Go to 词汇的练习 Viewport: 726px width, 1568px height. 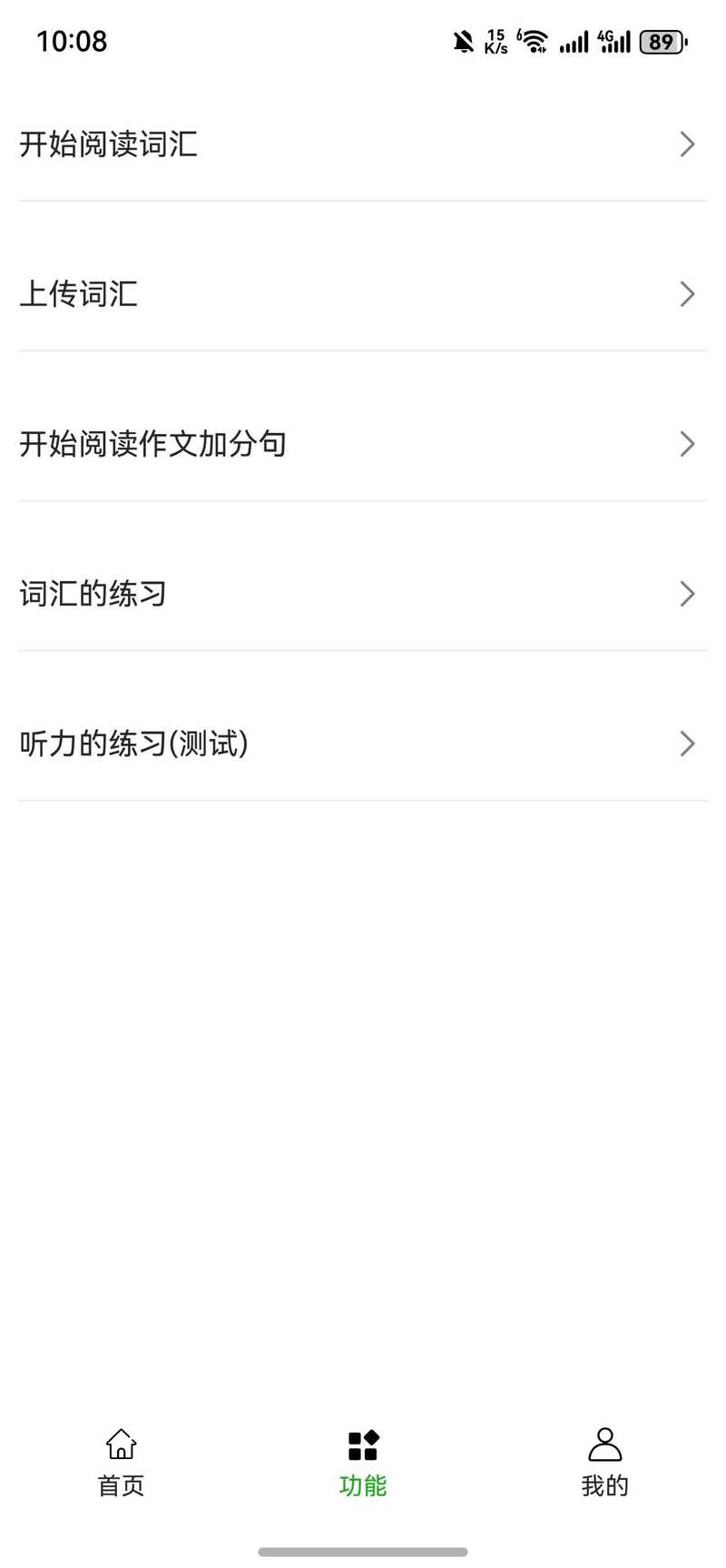[x=363, y=594]
